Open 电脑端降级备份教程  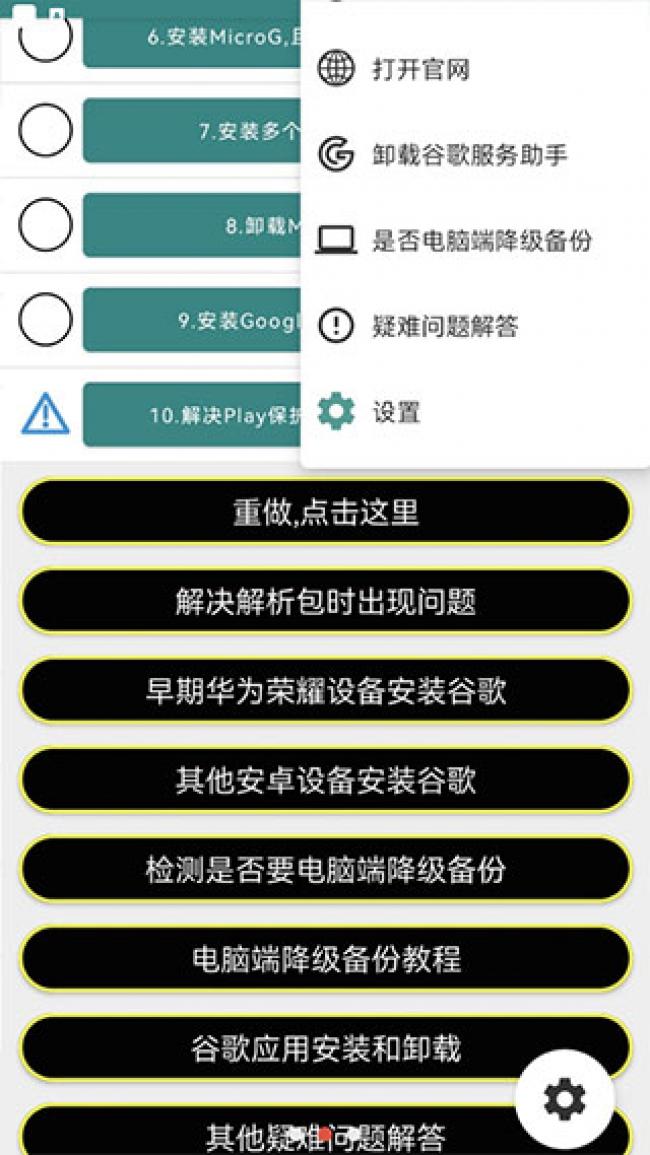pyautogui.click(x=325, y=959)
